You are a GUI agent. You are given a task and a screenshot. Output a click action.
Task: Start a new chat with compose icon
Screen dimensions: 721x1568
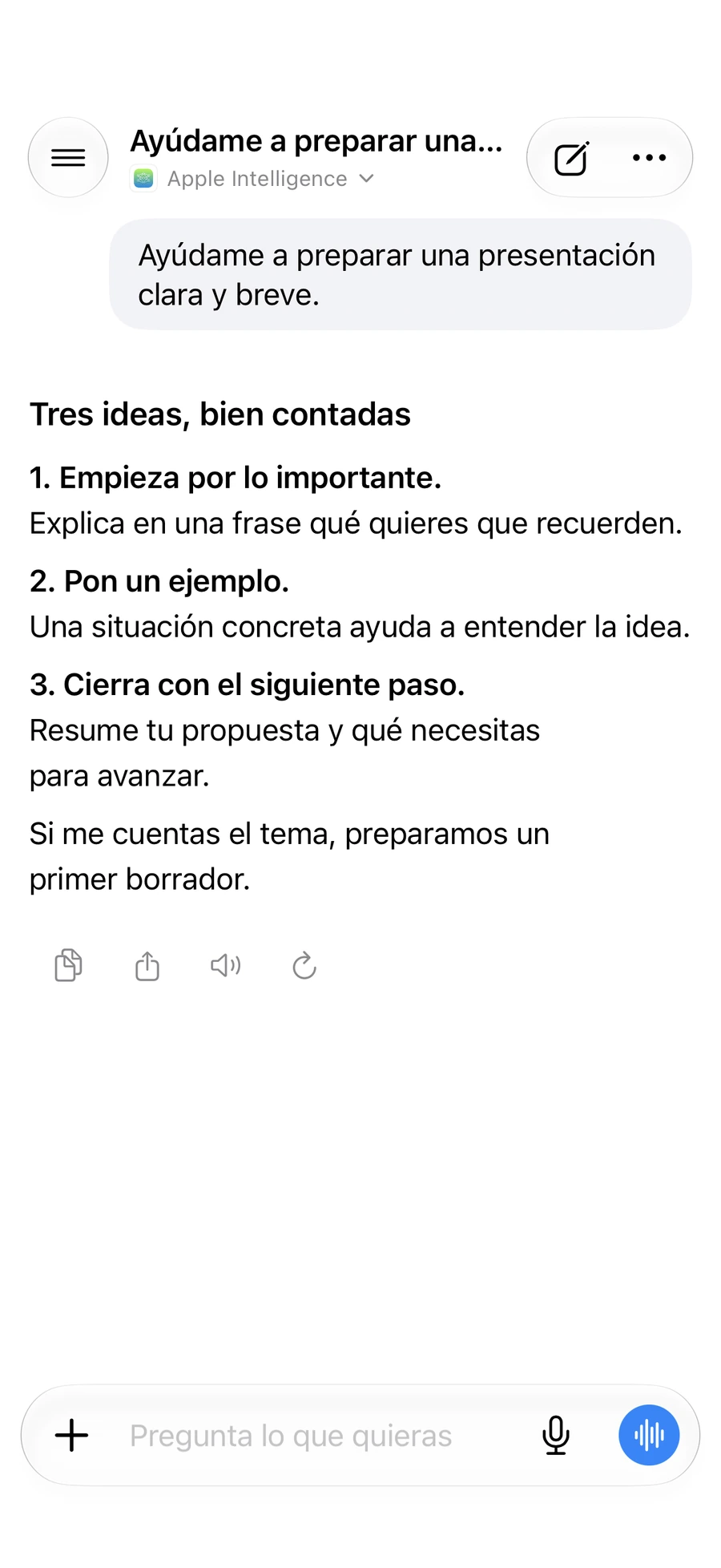[x=571, y=158]
